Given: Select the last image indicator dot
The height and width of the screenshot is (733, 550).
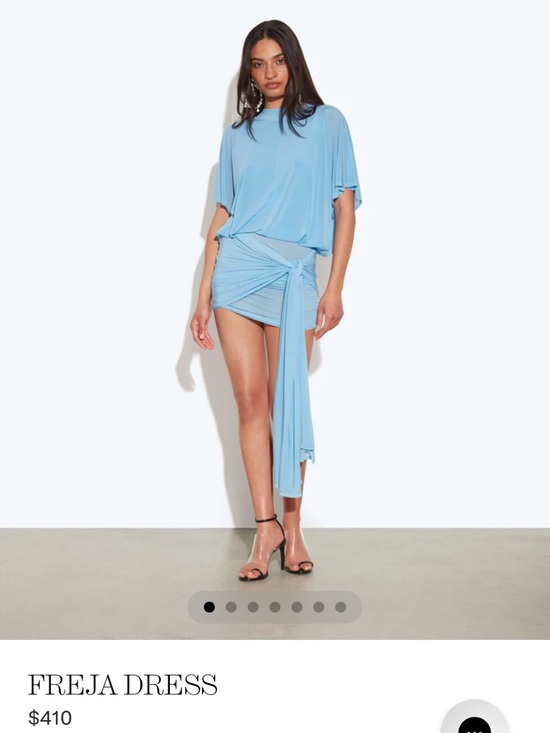Looking at the screenshot, I should (341, 607).
